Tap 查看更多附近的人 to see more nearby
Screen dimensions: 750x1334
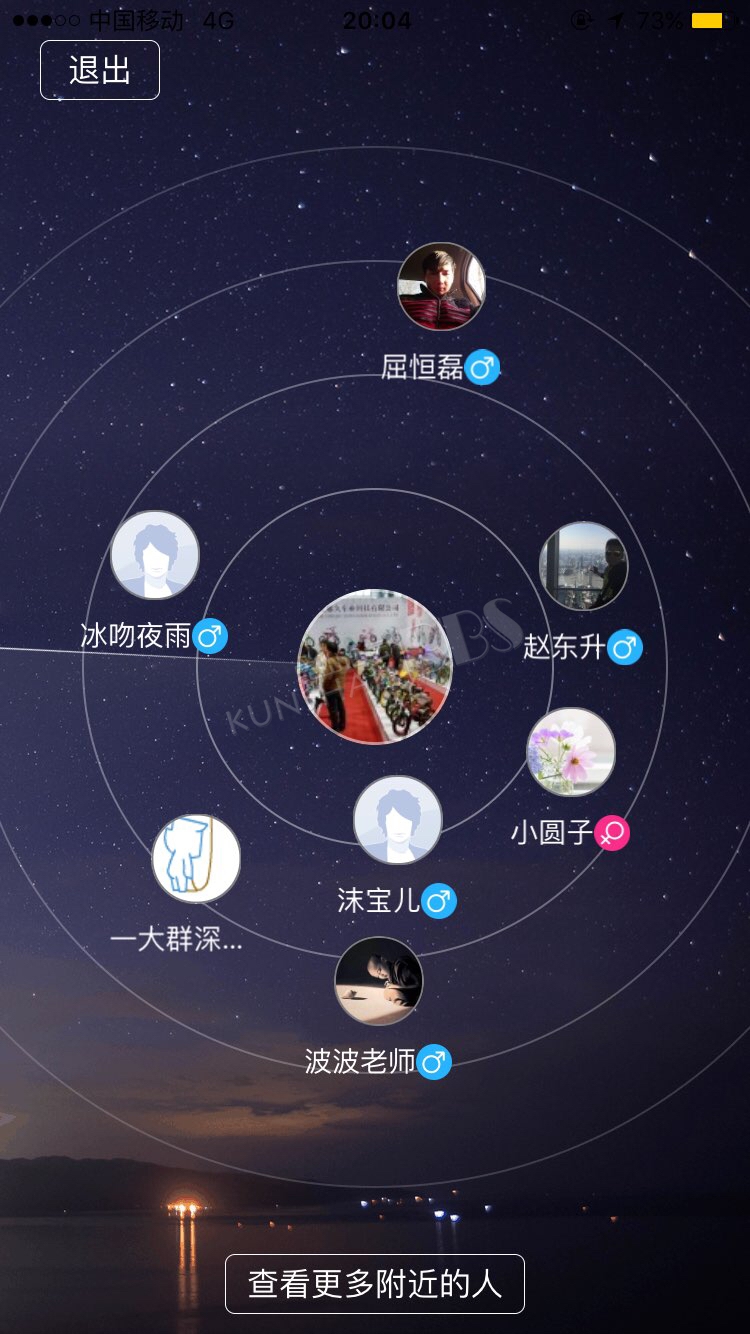pyautogui.click(x=375, y=1284)
